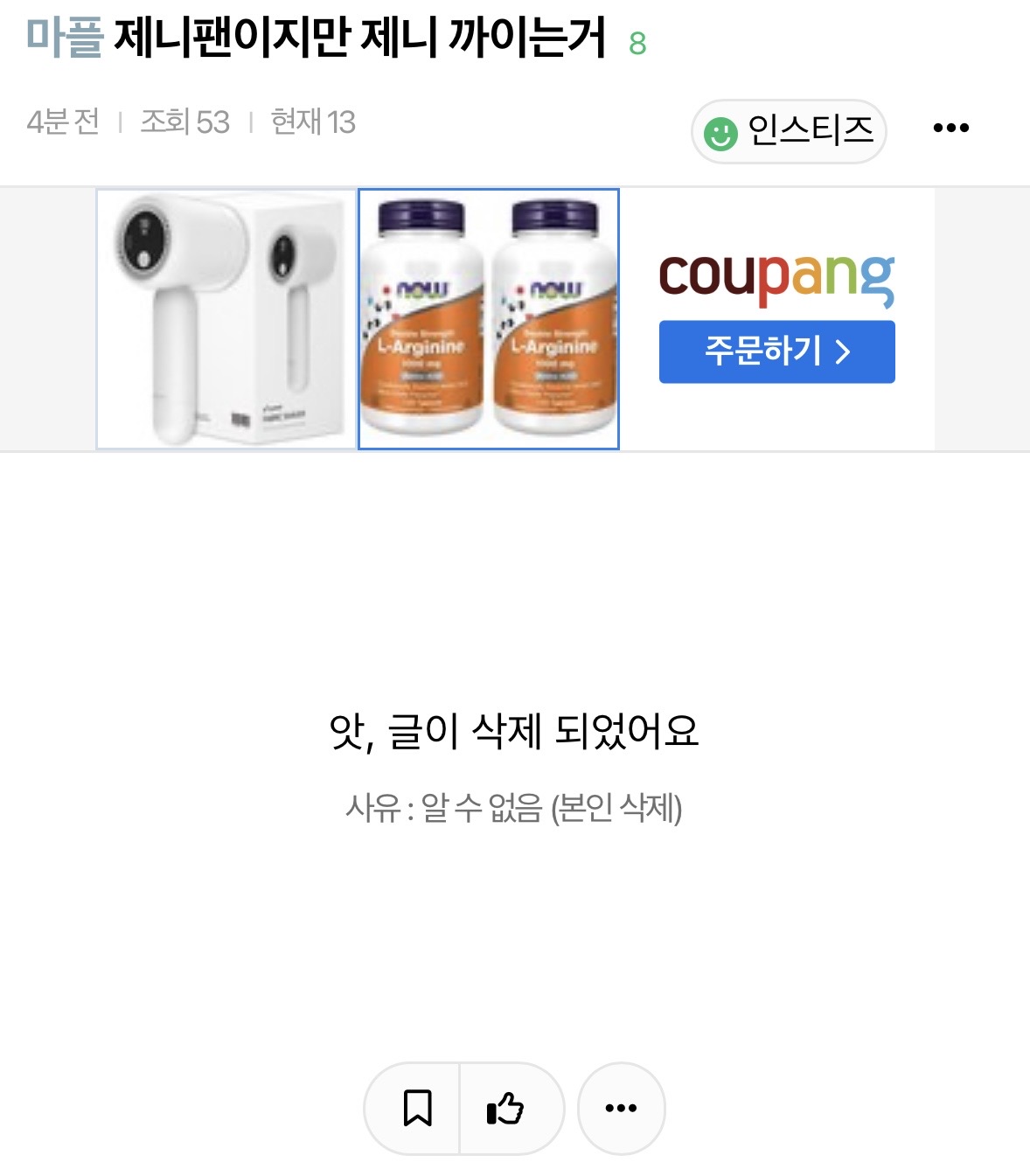This screenshot has height=1176, width=1030.
Task: Expand more actions from bottom ellipsis
Action: point(621,1108)
